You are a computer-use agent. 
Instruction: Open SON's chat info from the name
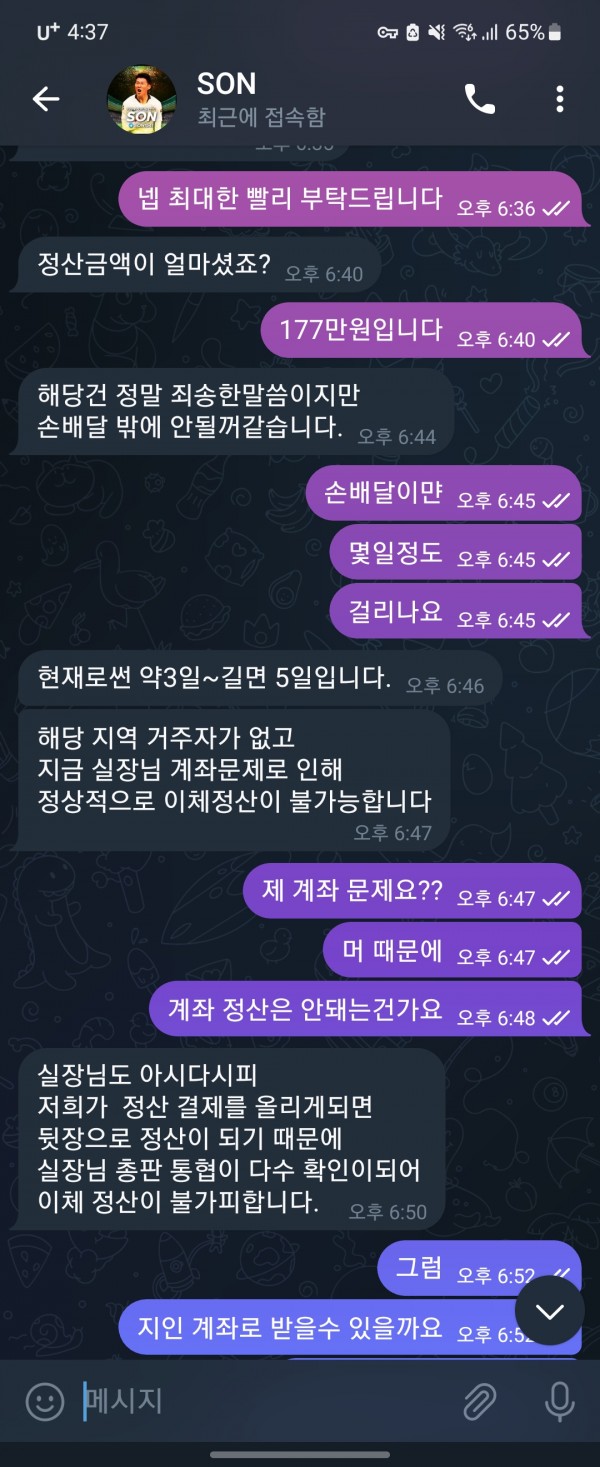pos(227,84)
